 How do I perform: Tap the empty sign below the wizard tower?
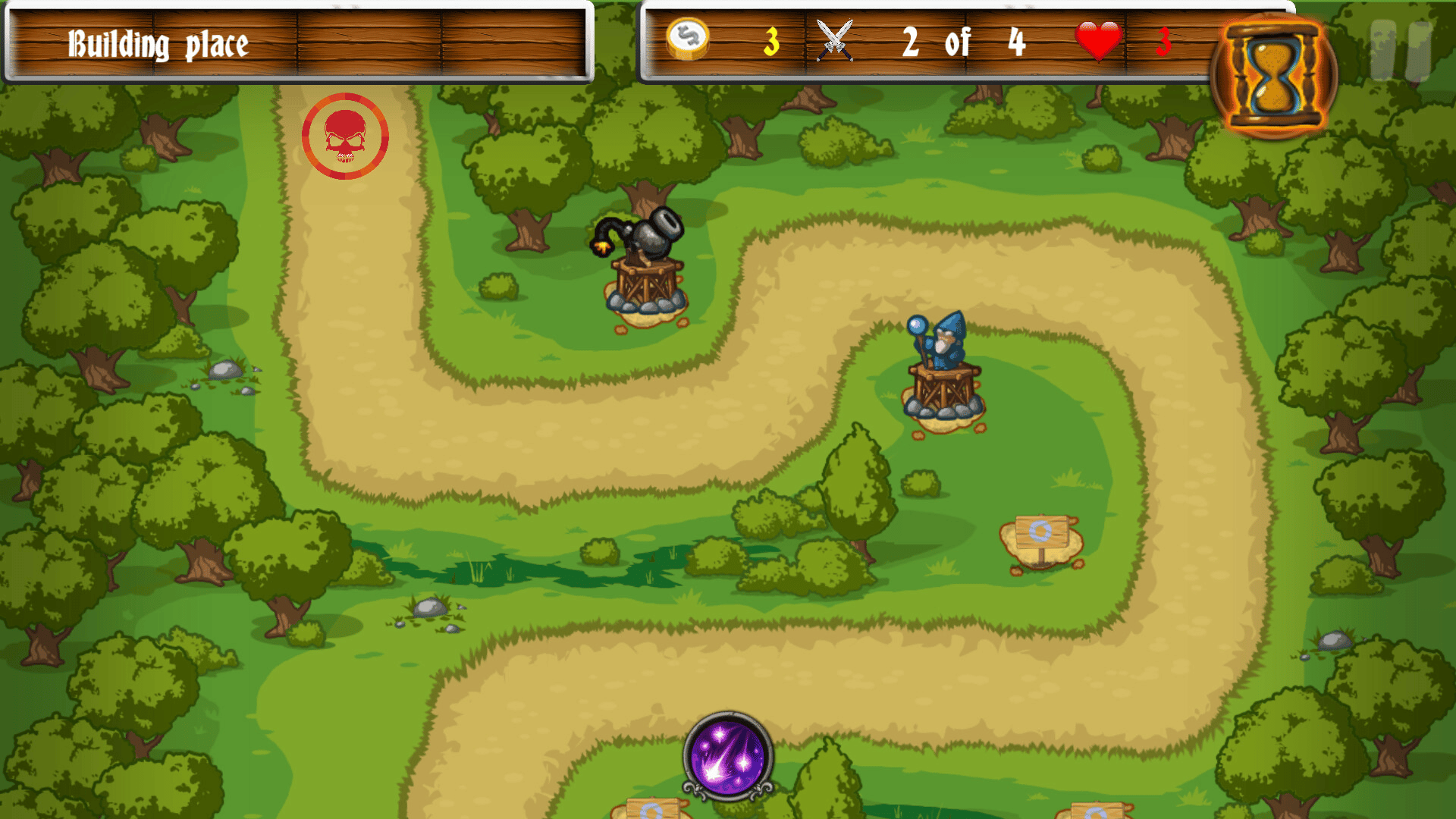[1041, 540]
